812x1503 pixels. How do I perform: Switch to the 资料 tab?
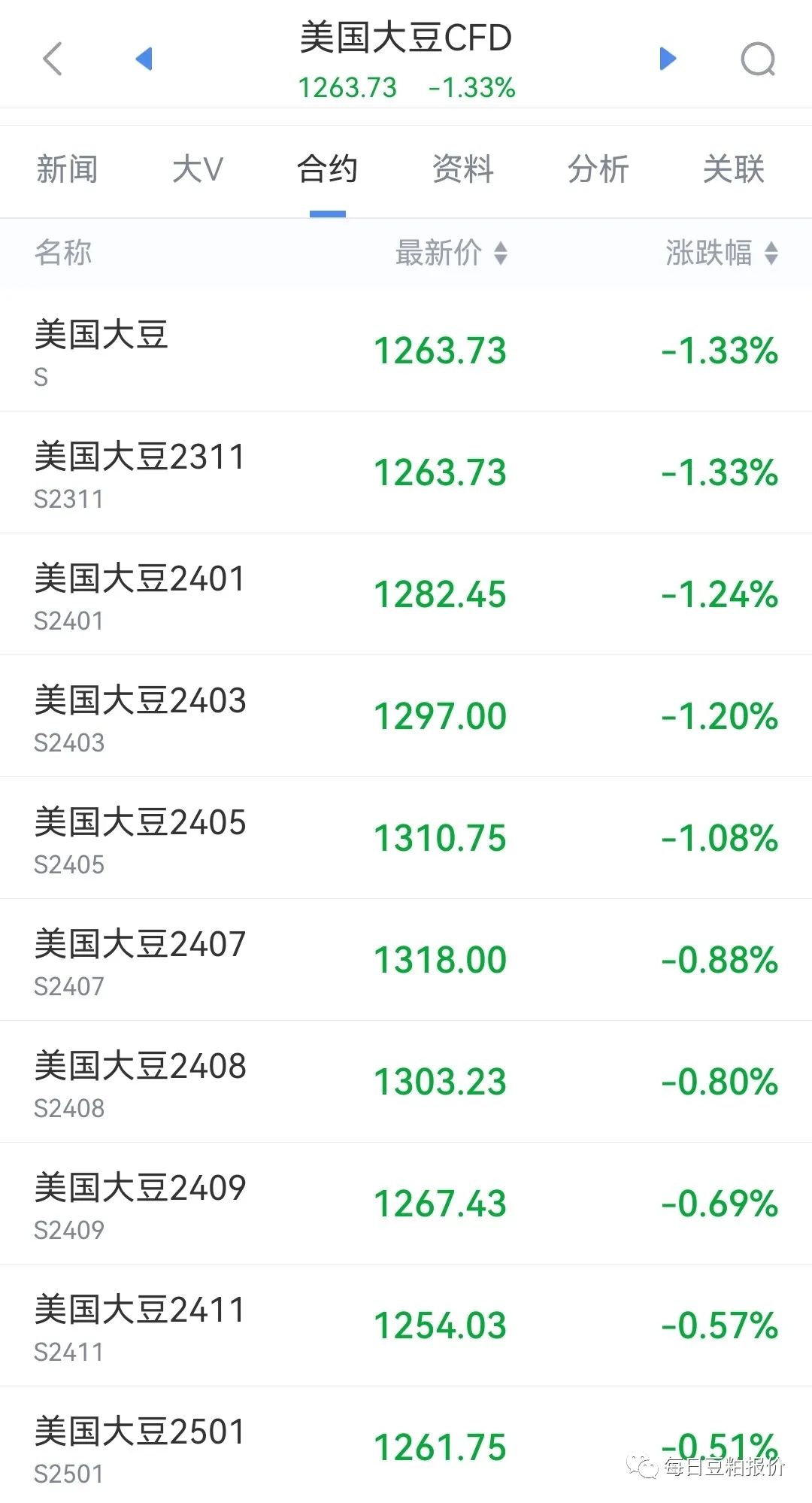point(463,169)
